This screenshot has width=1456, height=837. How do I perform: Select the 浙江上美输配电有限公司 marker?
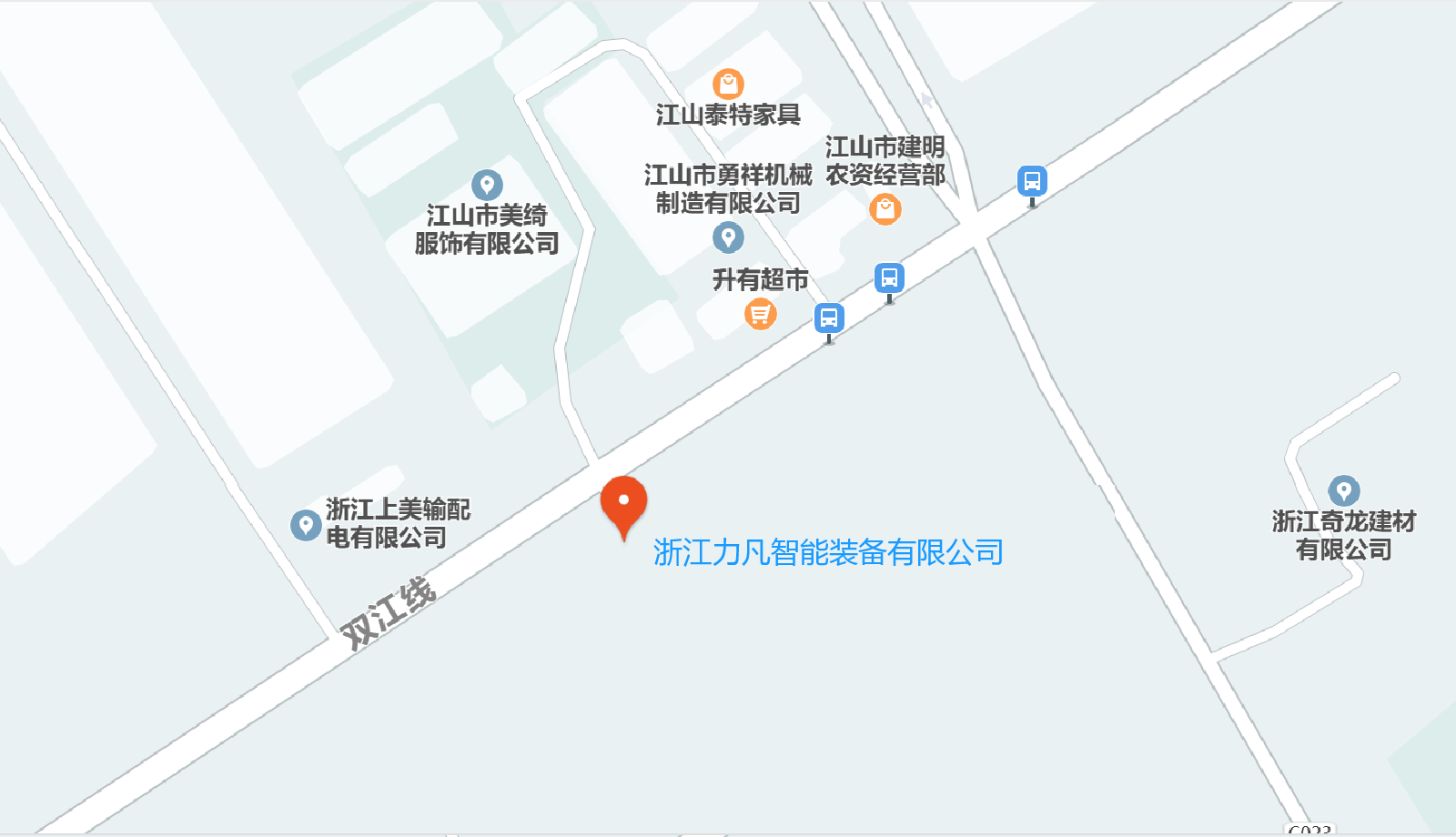pos(306,525)
